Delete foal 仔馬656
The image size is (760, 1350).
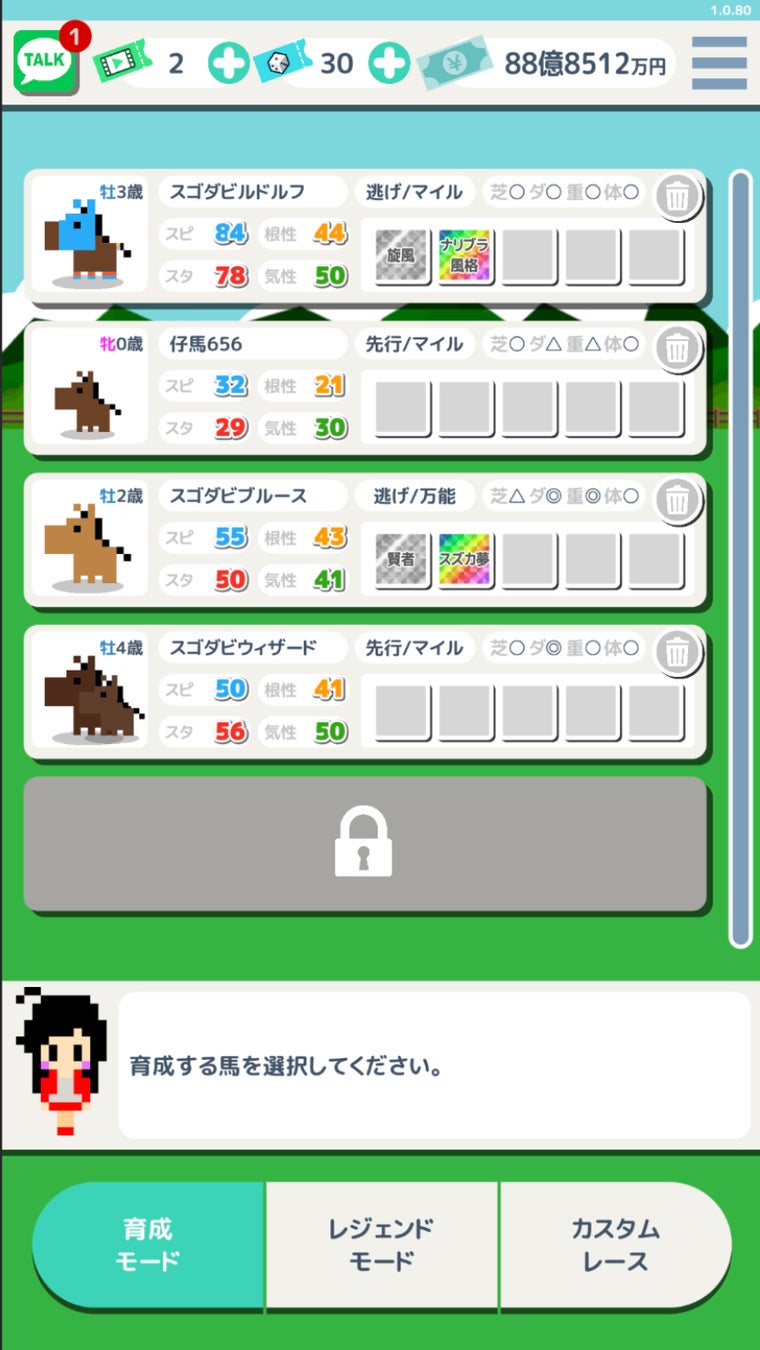click(677, 348)
